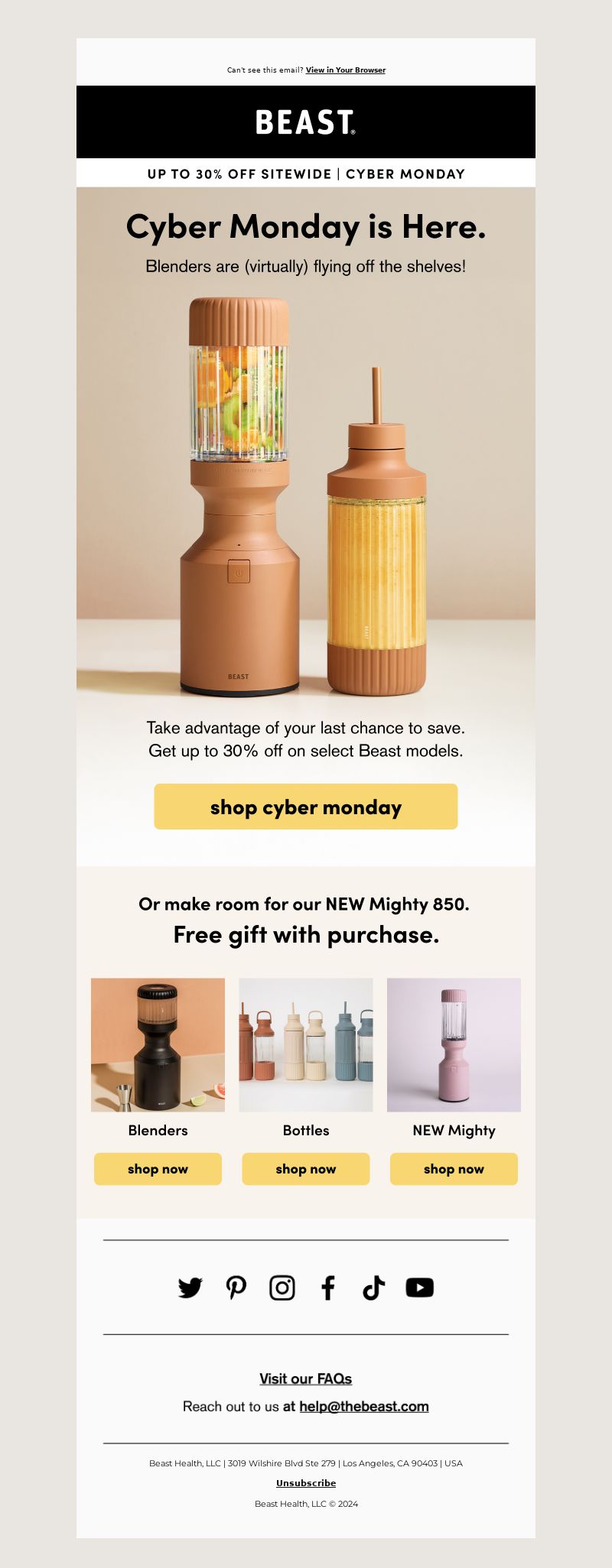The image size is (612, 1568).
Task: Email help@thebeast.com support link
Action: [364, 1406]
